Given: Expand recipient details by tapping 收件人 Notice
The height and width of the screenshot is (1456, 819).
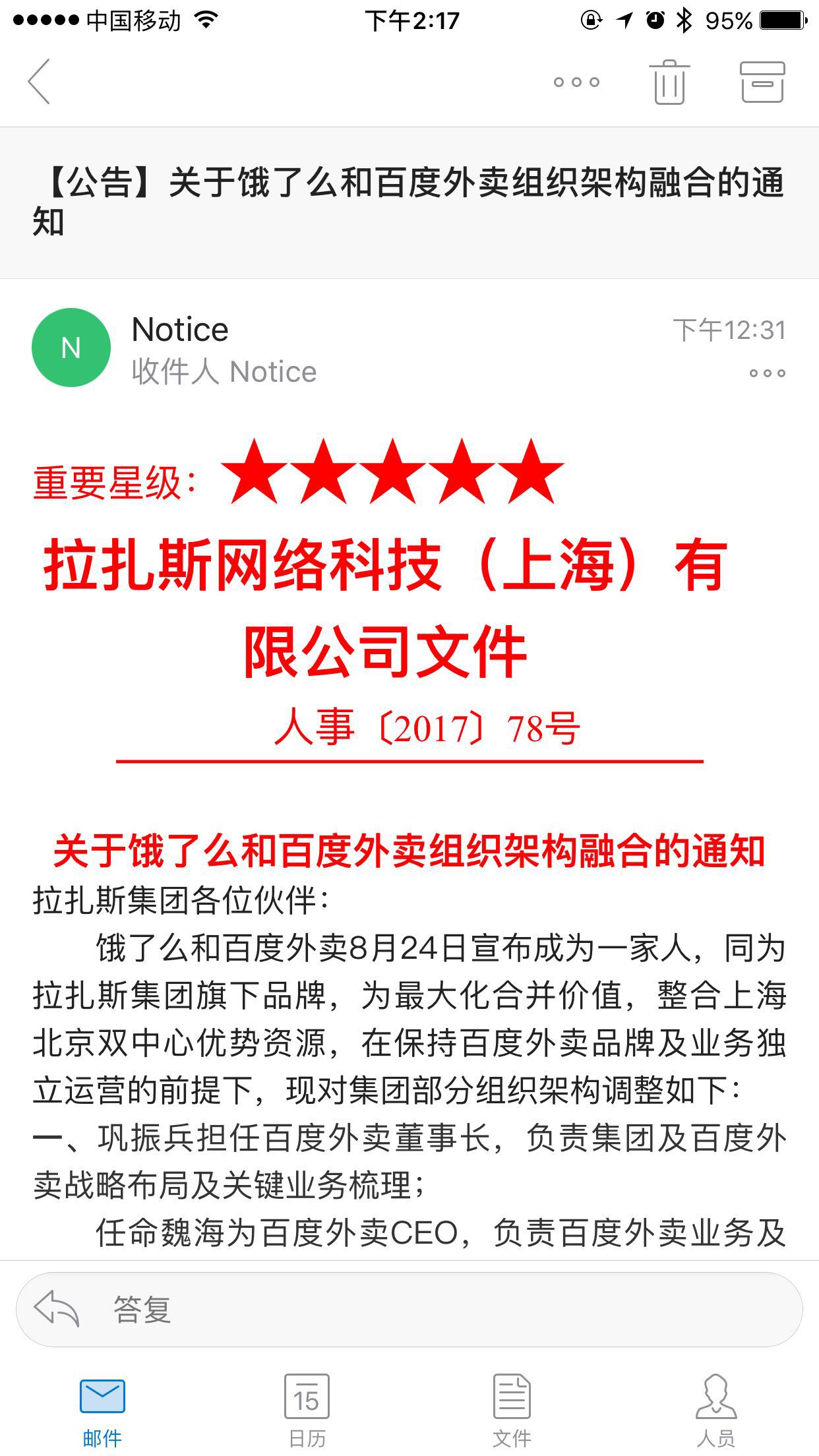Looking at the screenshot, I should point(223,373).
